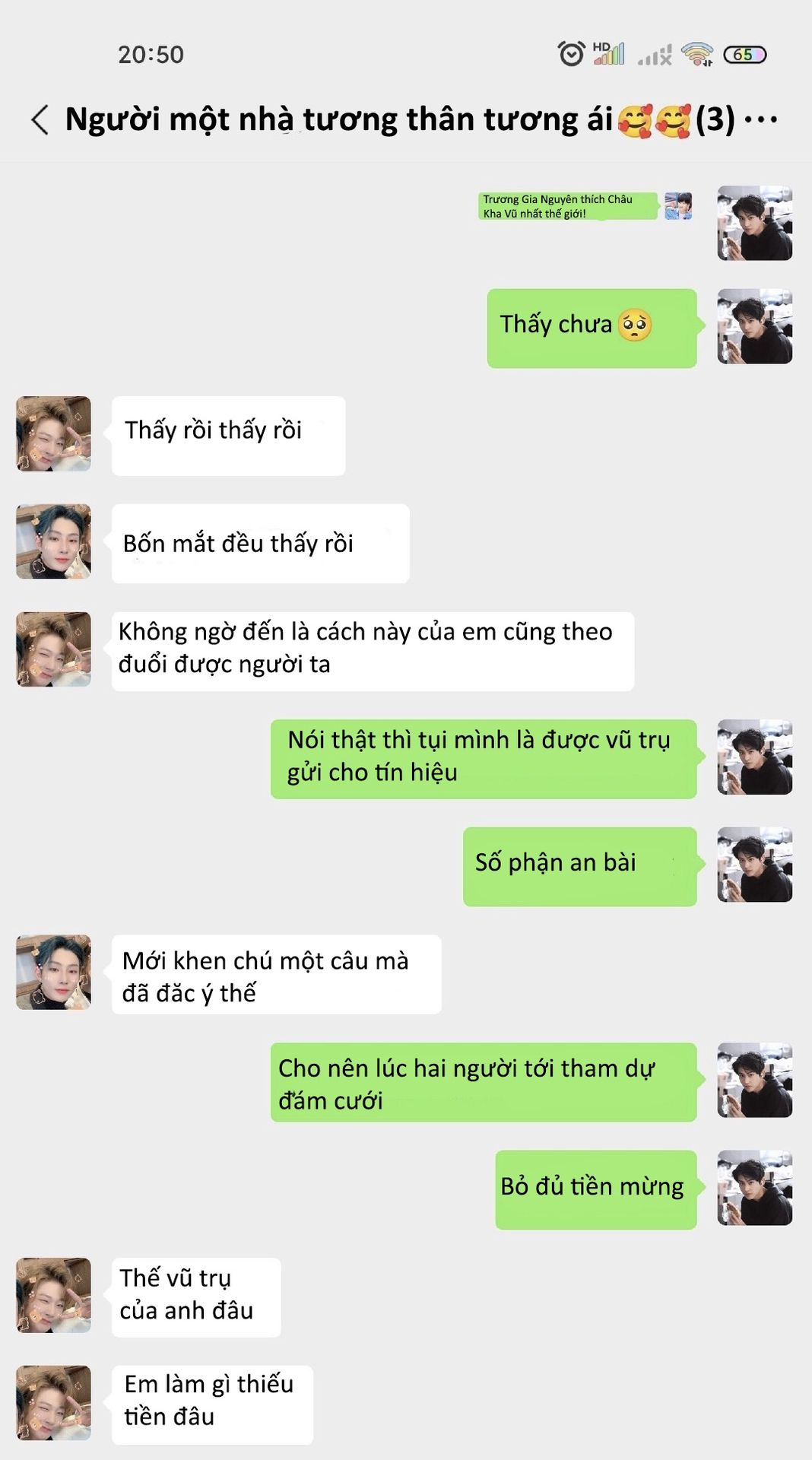
Task: View profile beside "Bốn mắt đều thấy rồi"
Action: 54,541
